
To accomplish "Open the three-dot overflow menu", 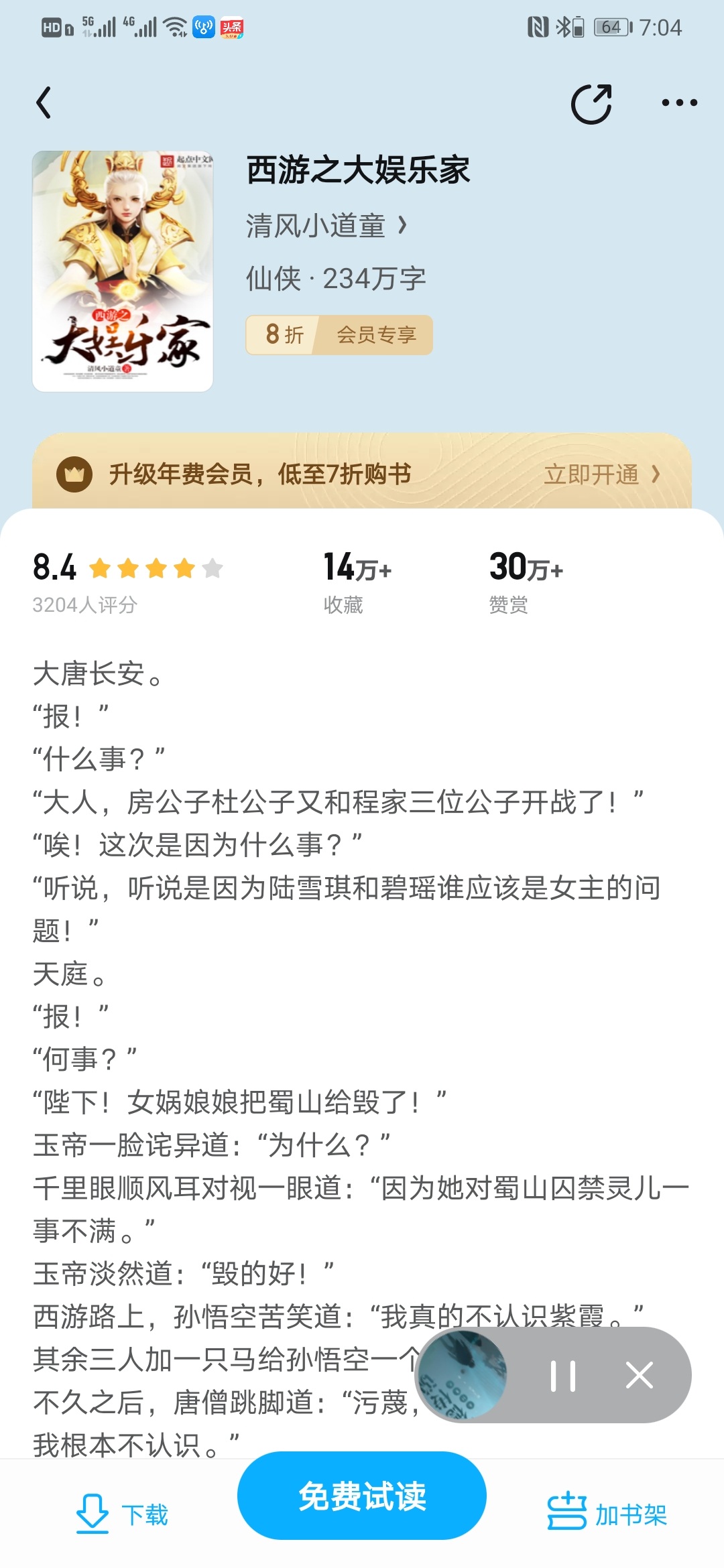I will (x=679, y=103).
